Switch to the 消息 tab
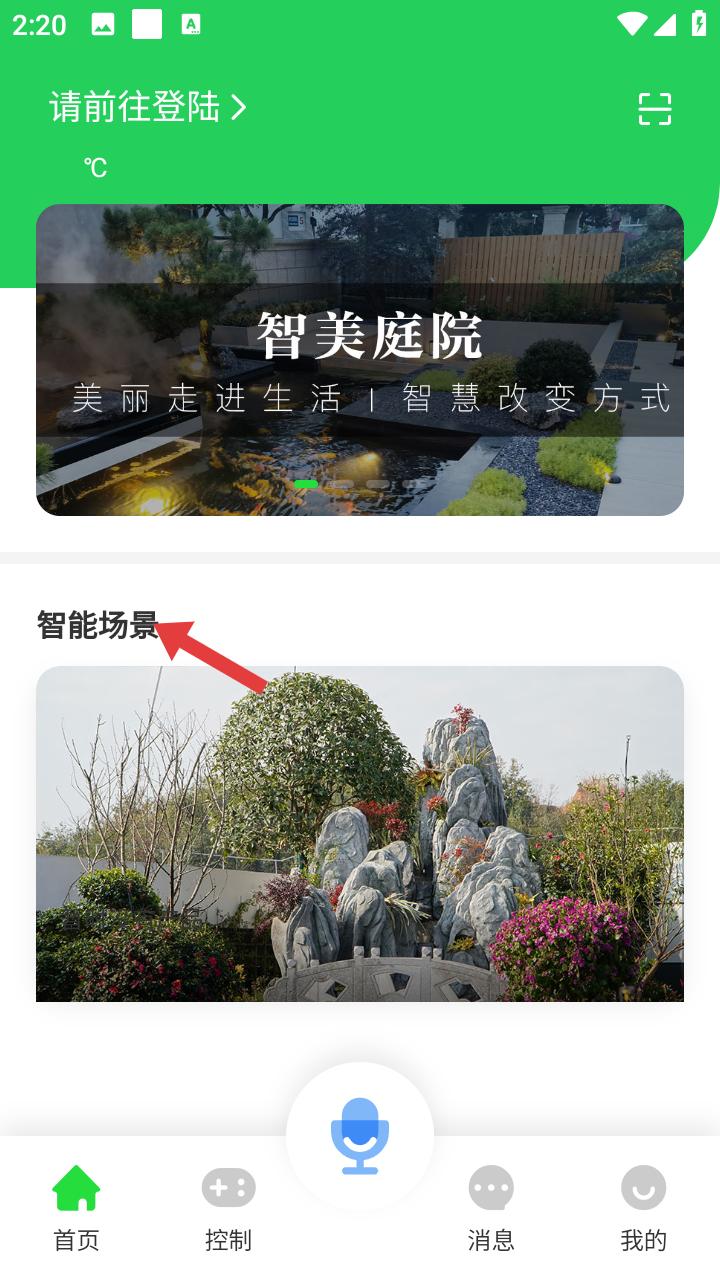Screen dimensions: 720x1280 tap(491, 1208)
